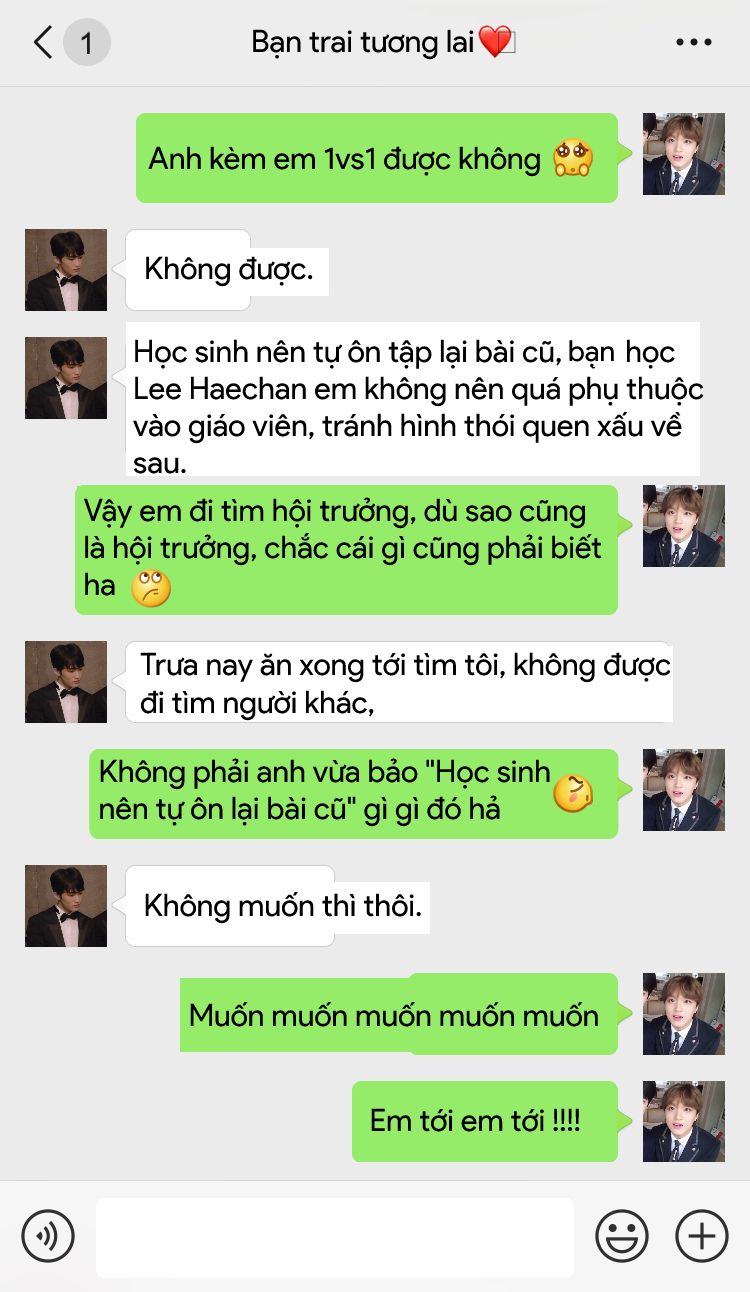Open the three-dot chat options menu
The image size is (750, 1292).
pyautogui.click(x=693, y=43)
